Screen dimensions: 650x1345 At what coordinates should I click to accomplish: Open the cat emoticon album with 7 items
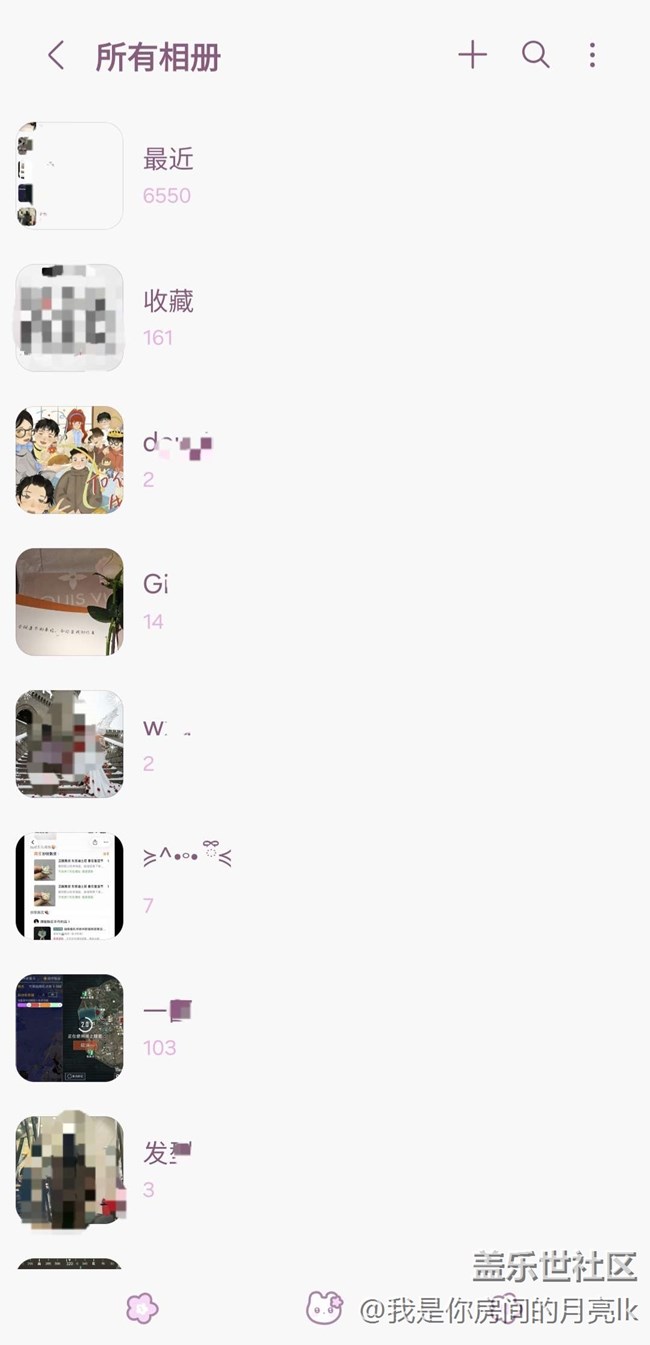70,886
